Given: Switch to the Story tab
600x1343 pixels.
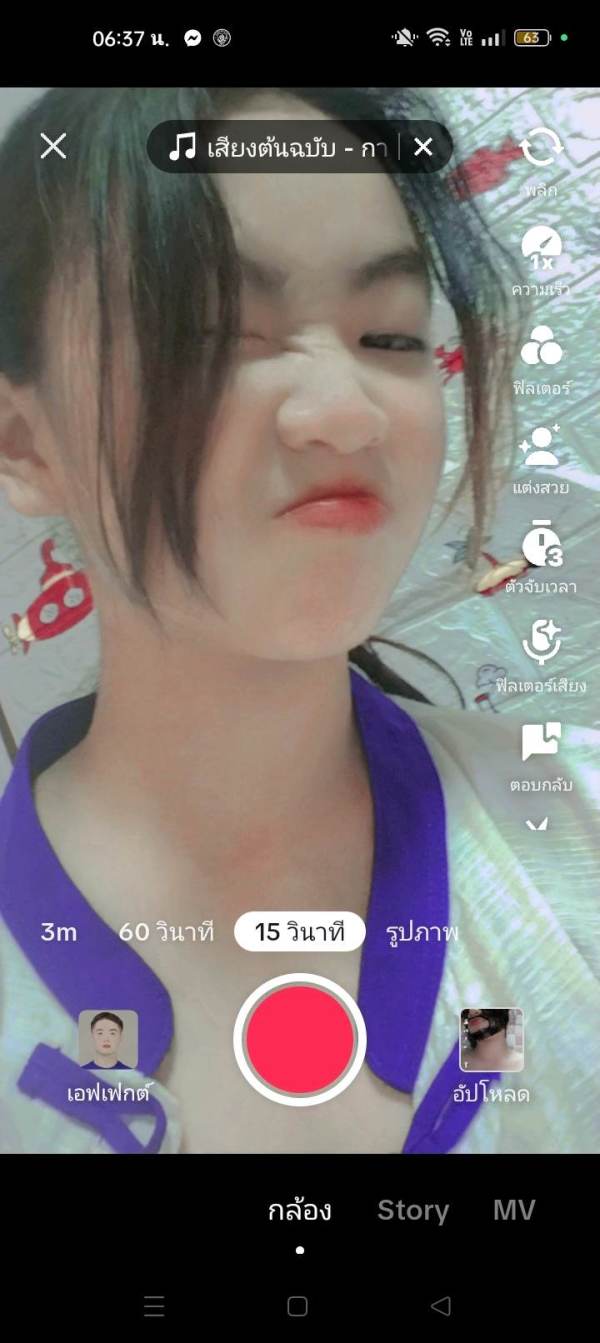Looking at the screenshot, I should (412, 1210).
